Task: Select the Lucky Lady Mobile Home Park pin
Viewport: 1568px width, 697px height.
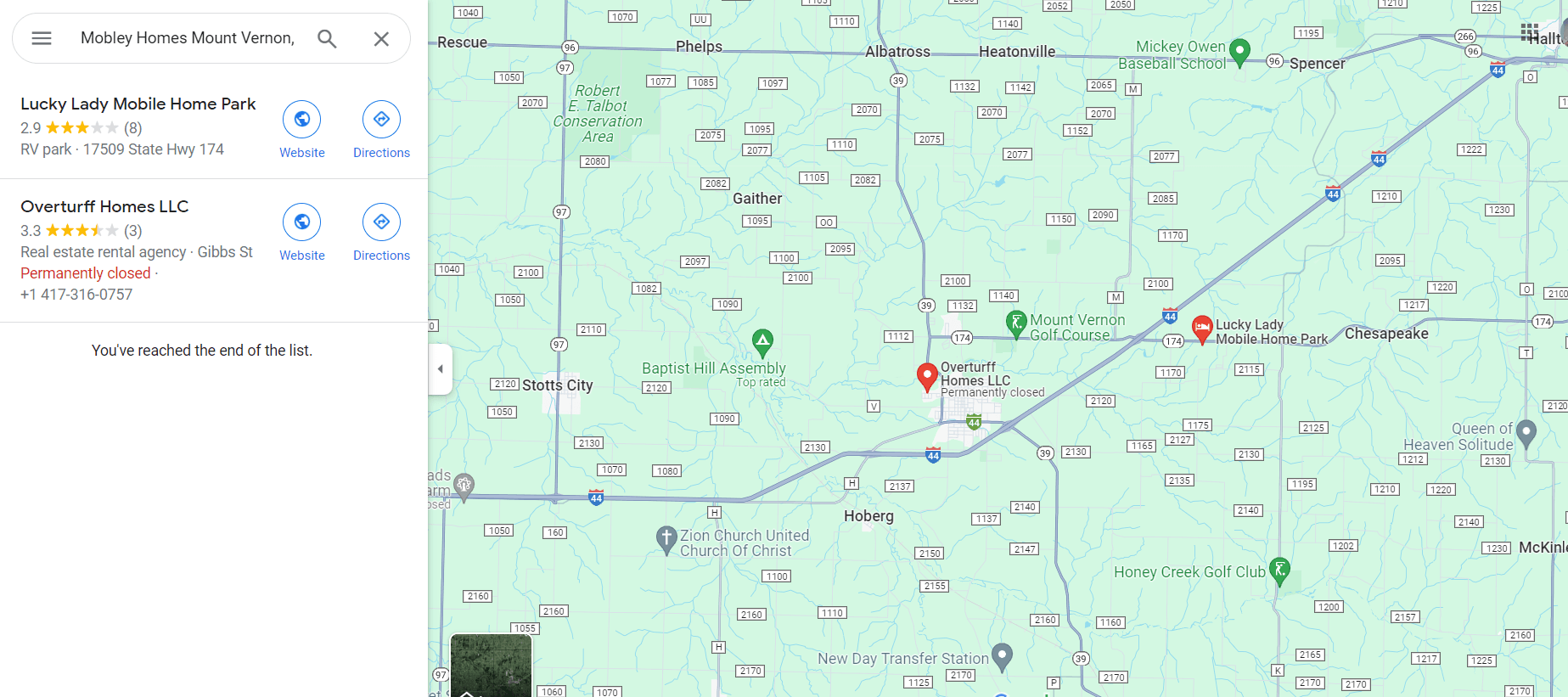Action: pyautogui.click(x=1202, y=328)
